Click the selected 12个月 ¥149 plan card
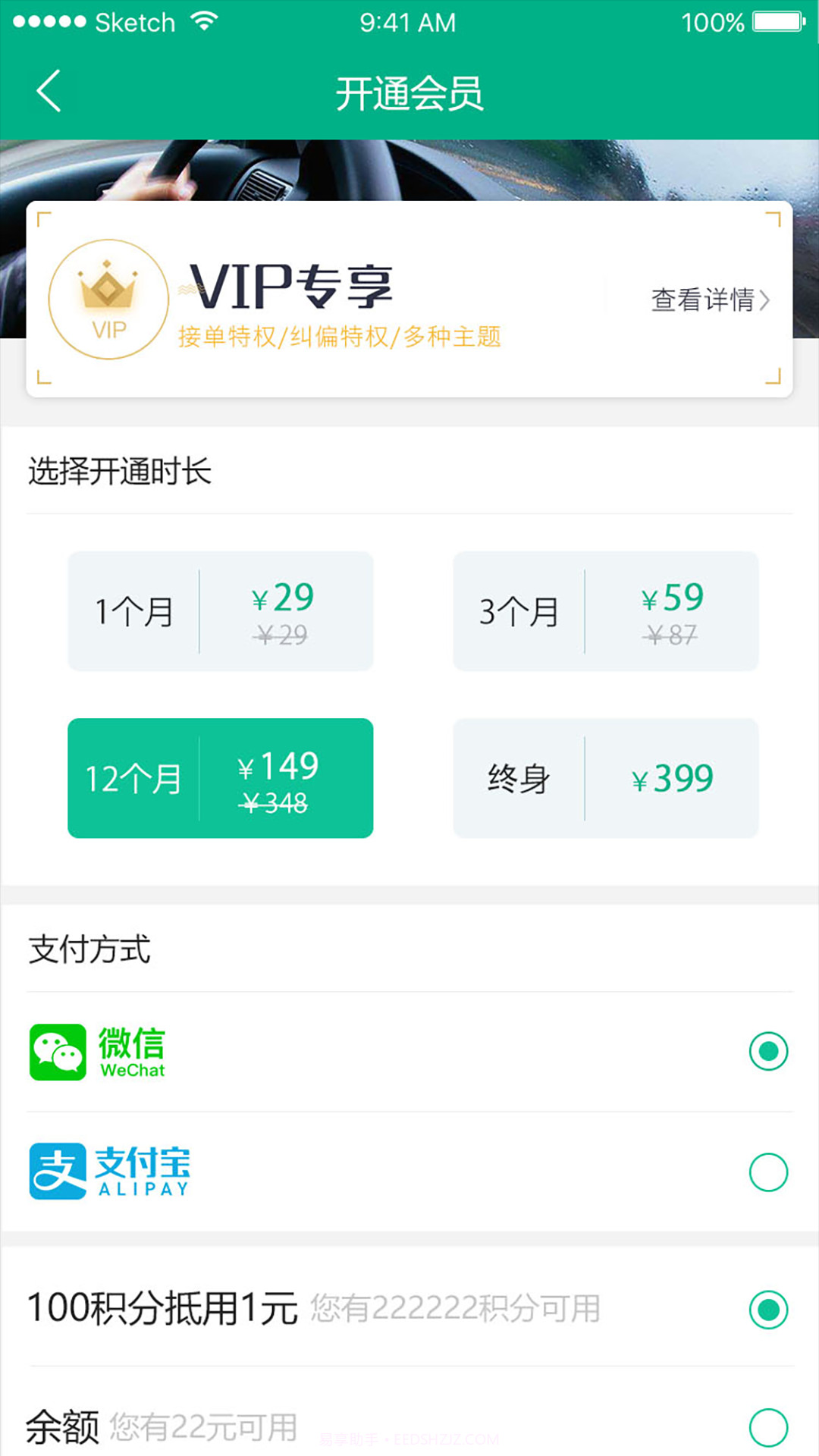The width and height of the screenshot is (819, 1456). [x=220, y=777]
